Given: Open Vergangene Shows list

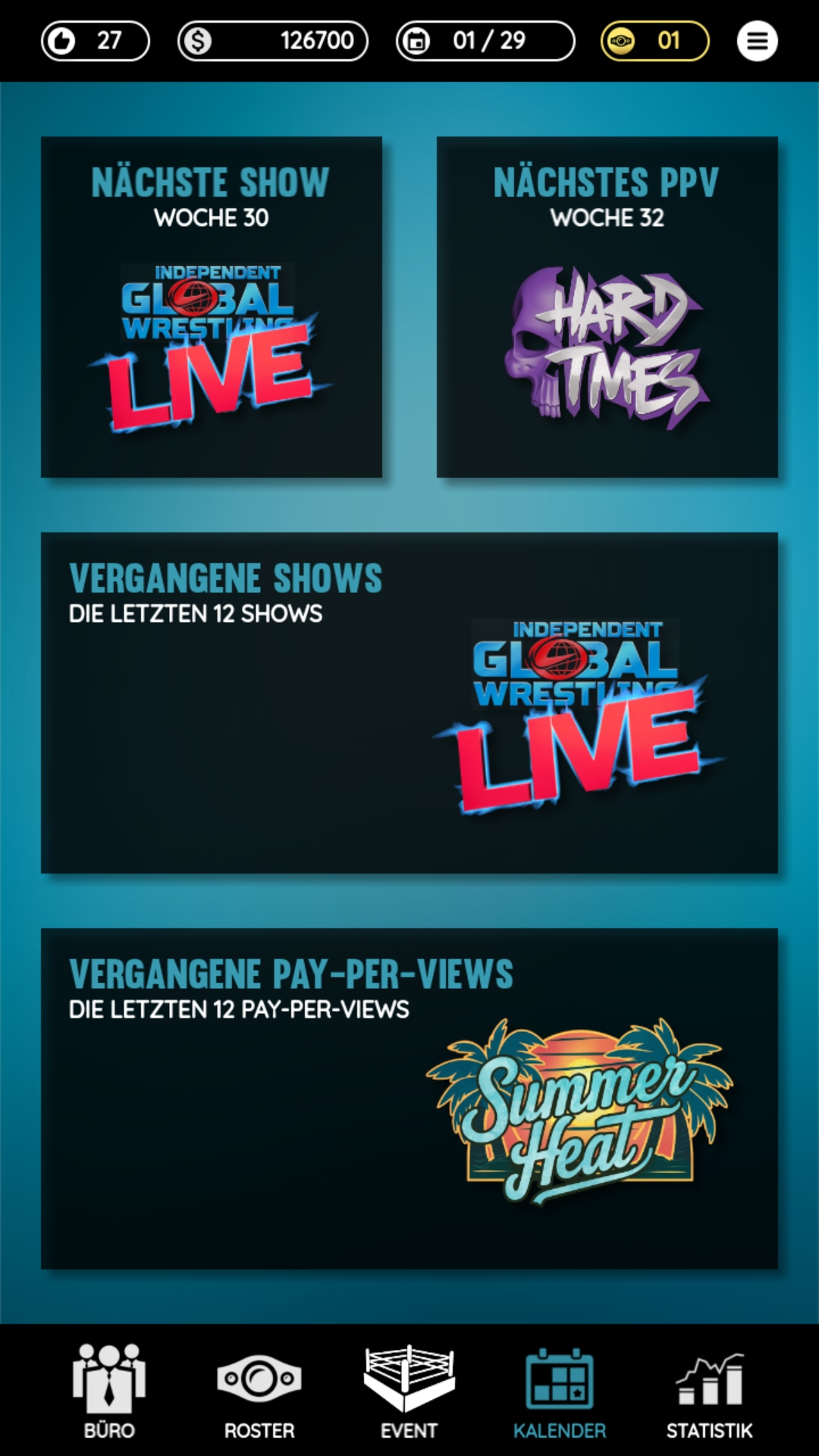Looking at the screenshot, I should coord(409,703).
